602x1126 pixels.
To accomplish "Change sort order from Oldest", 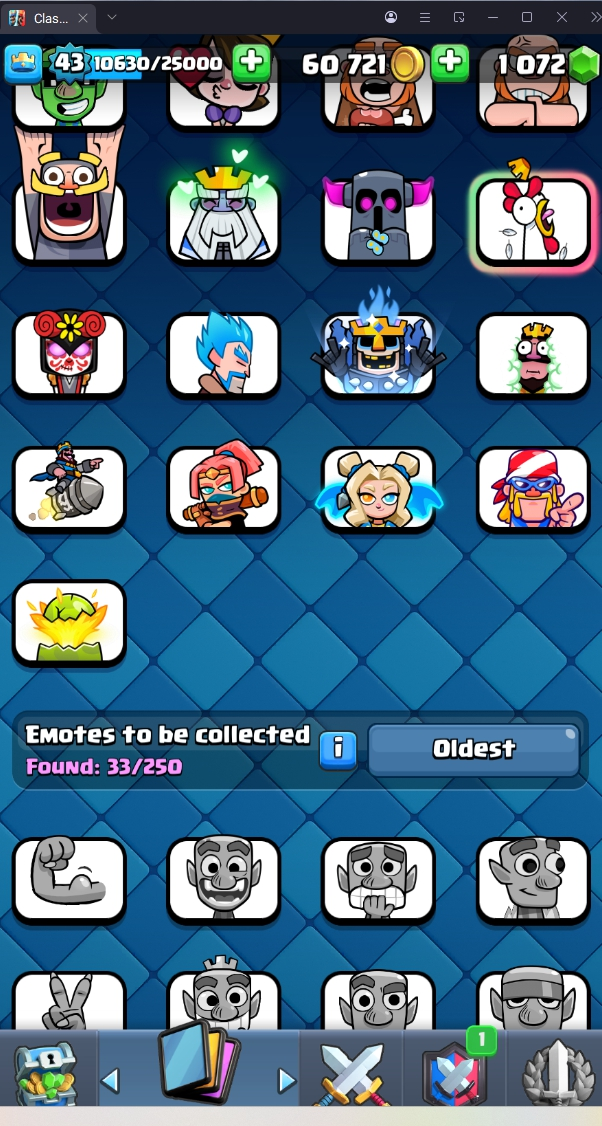I will (x=473, y=749).
